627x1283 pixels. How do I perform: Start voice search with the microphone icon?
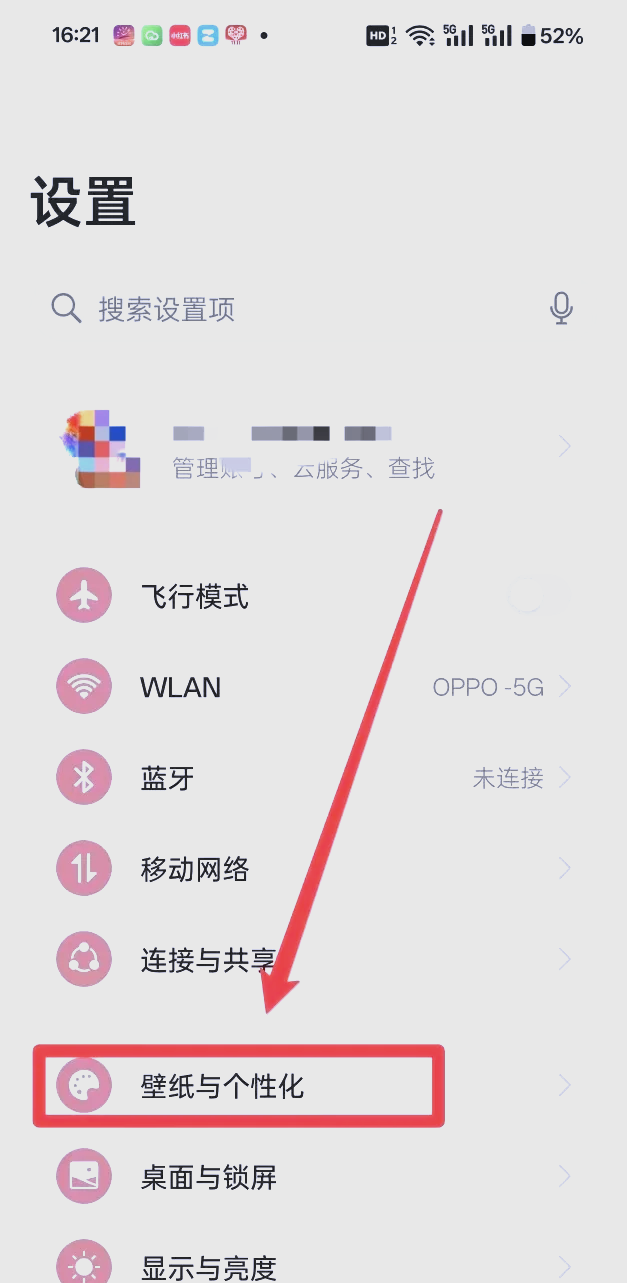(x=561, y=309)
